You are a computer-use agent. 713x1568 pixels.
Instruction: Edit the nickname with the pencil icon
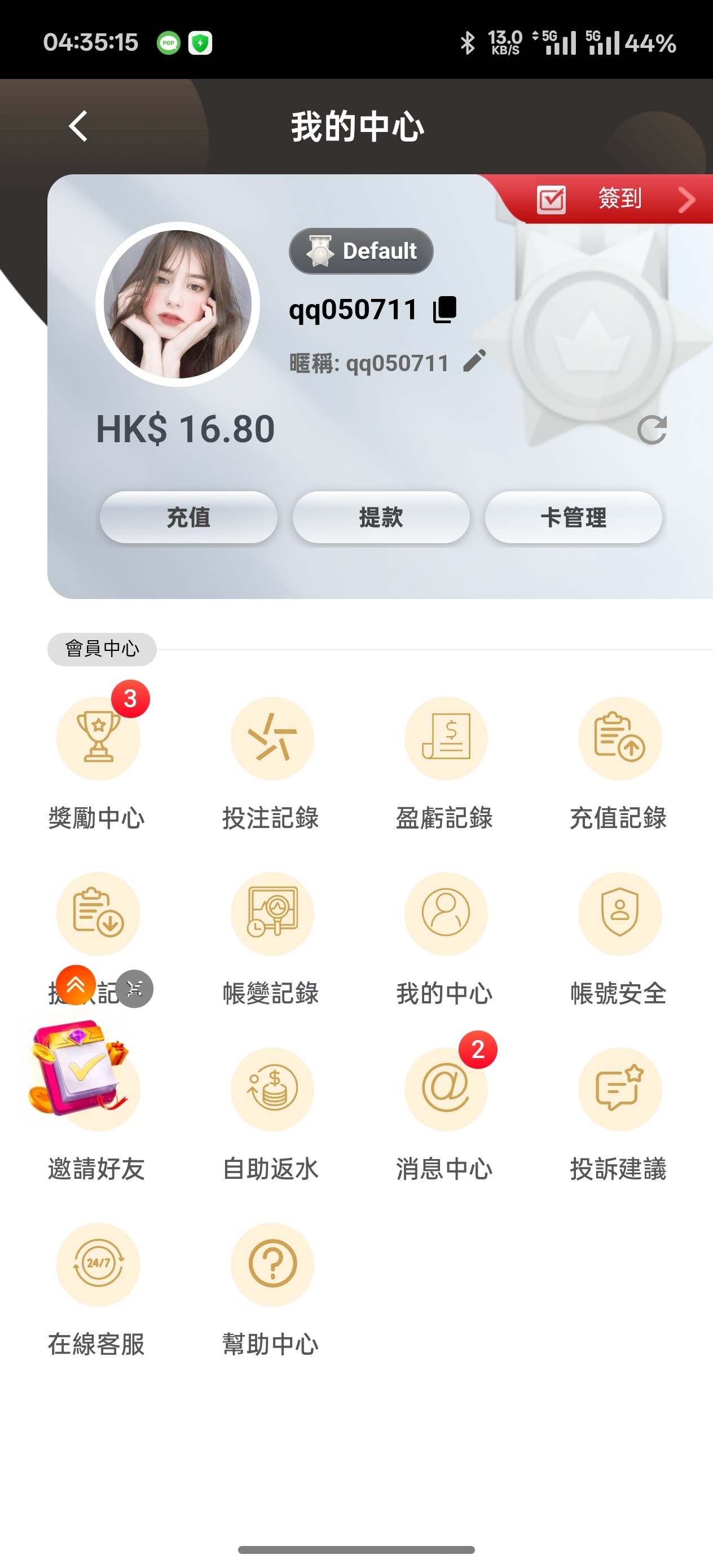(474, 361)
